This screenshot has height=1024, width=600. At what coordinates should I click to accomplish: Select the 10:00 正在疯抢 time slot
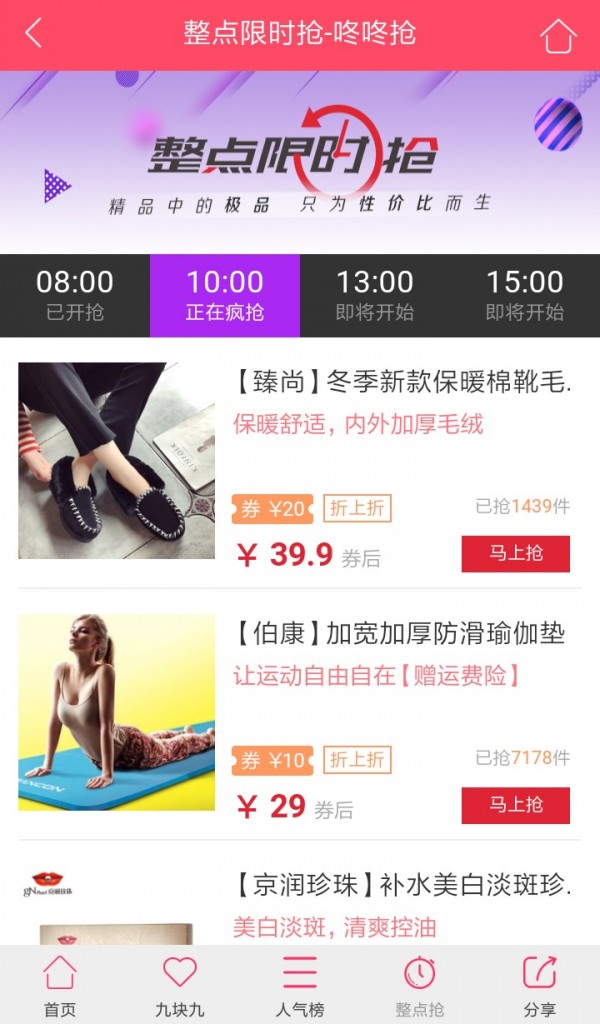[225, 295]
